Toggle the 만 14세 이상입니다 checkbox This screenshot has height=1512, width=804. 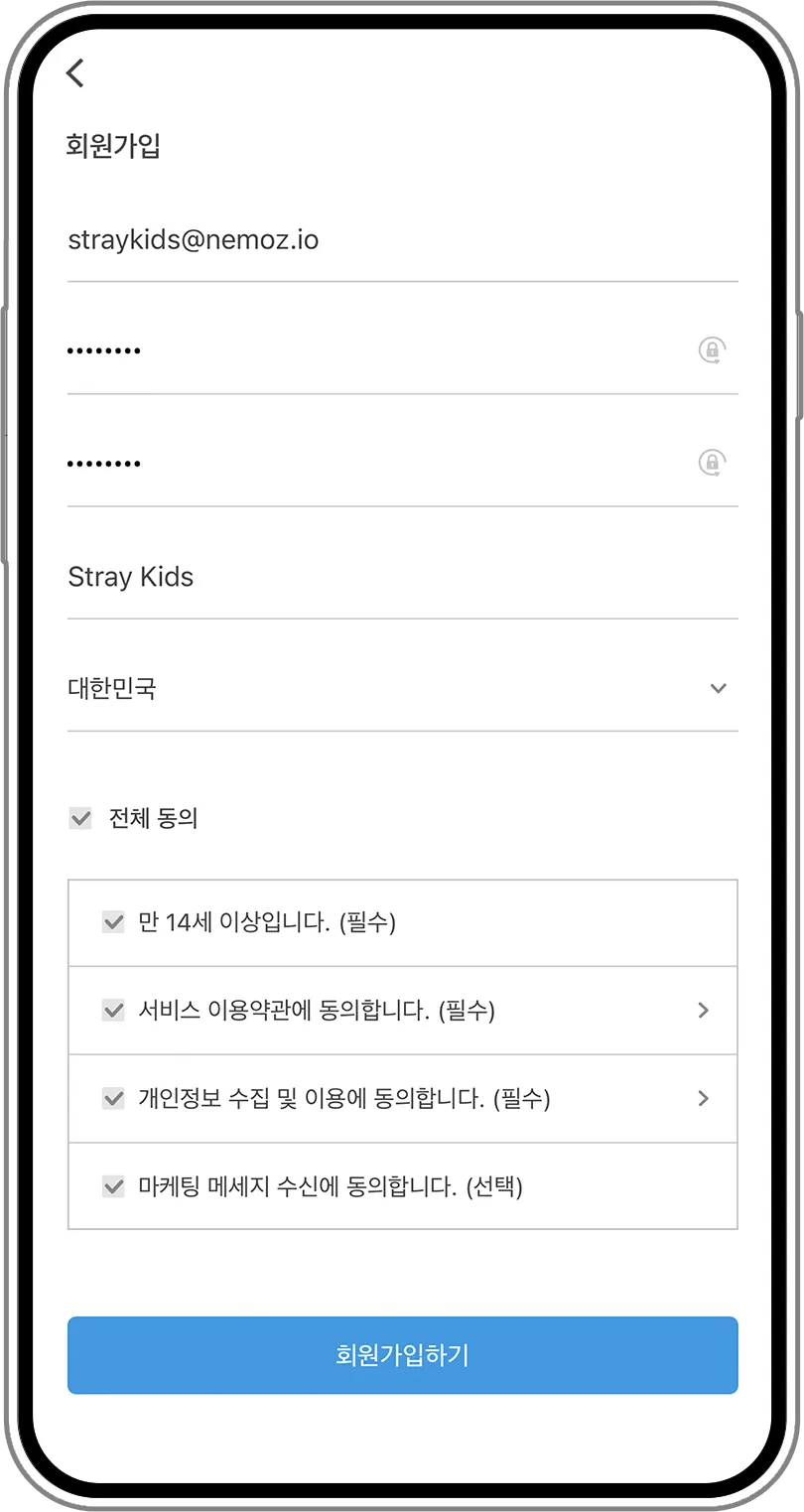click(x=113, y=922)
